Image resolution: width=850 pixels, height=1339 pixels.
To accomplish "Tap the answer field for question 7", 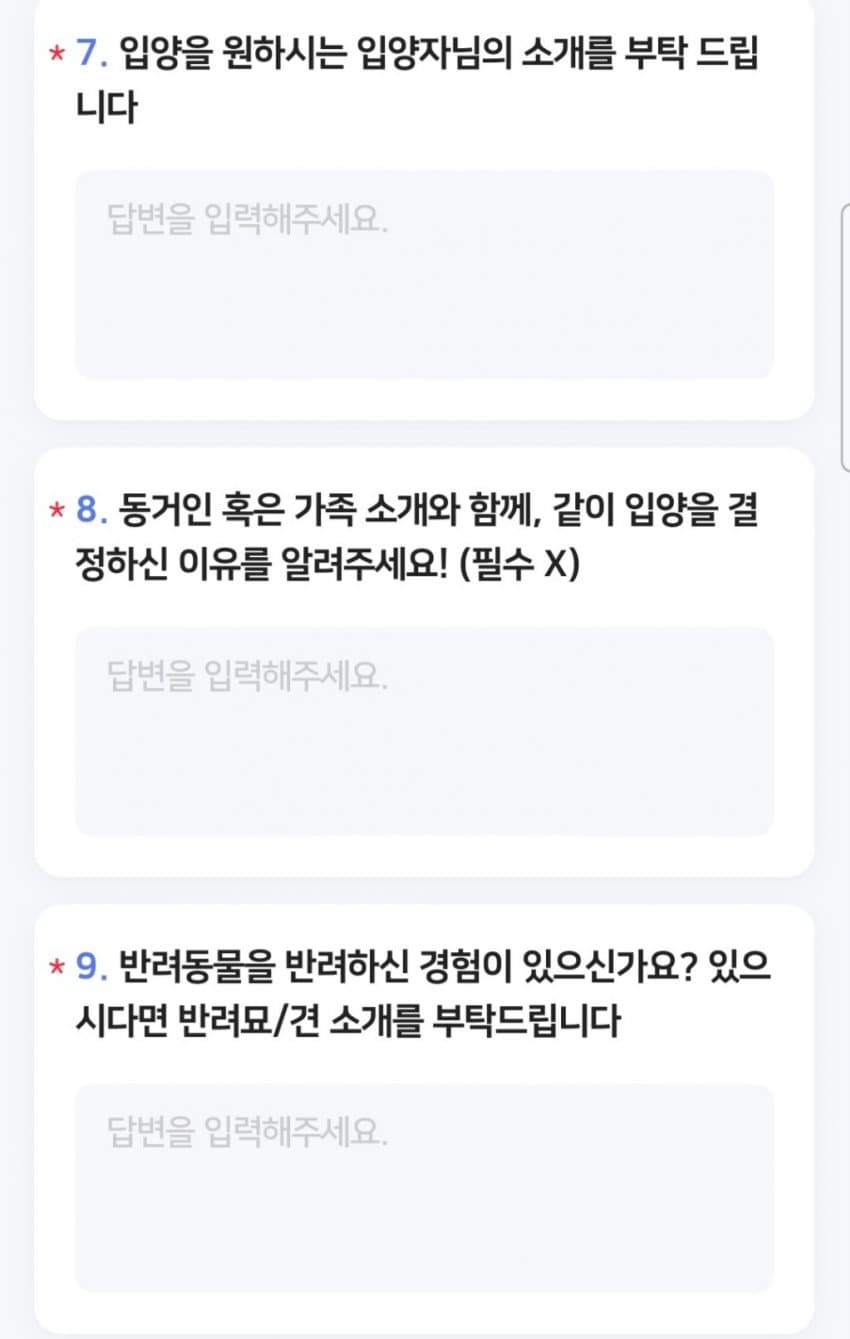I will pyautogui.click(x=424, y=275).
